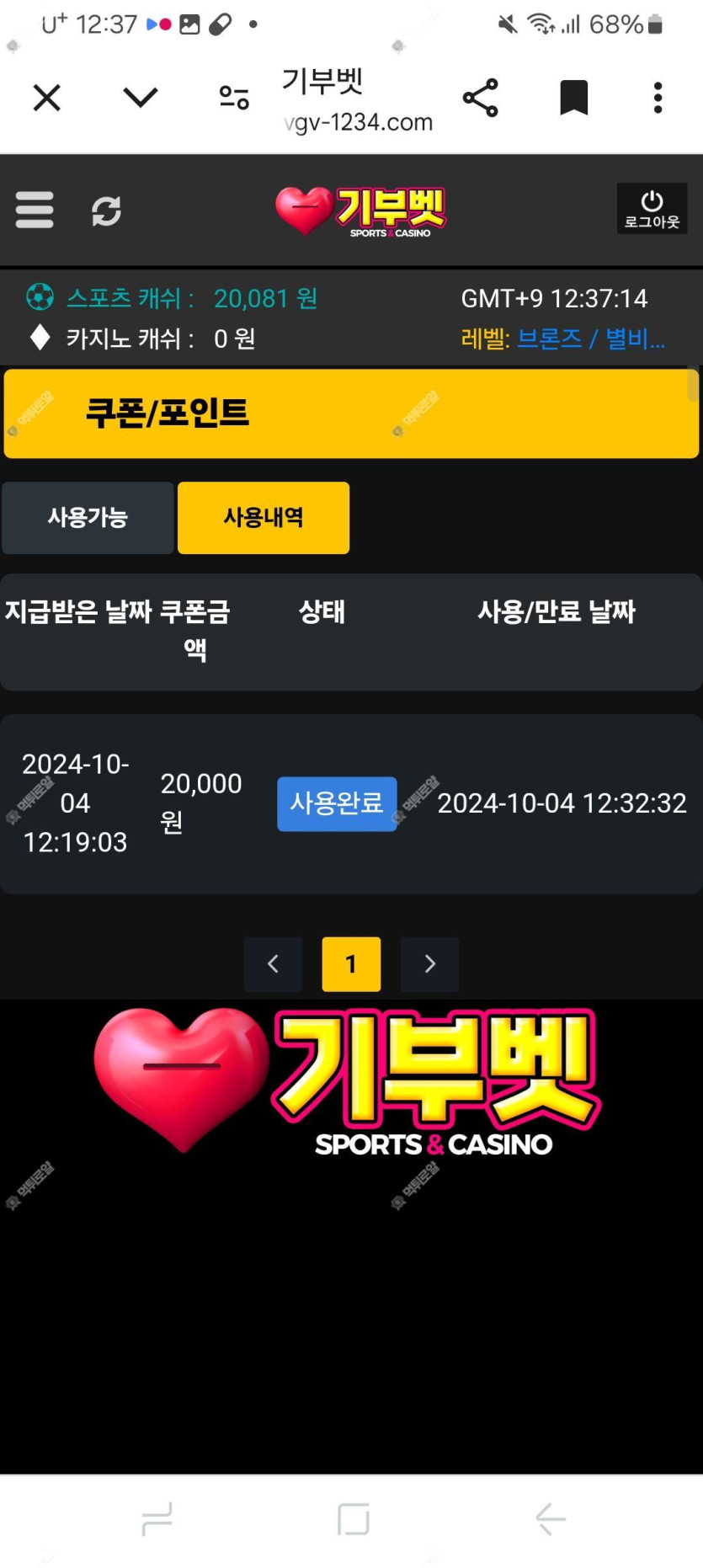This screenshot has width=703, height=1568.
Task: Open recent apps from the navigation bar
Action: pos(157,1518)
